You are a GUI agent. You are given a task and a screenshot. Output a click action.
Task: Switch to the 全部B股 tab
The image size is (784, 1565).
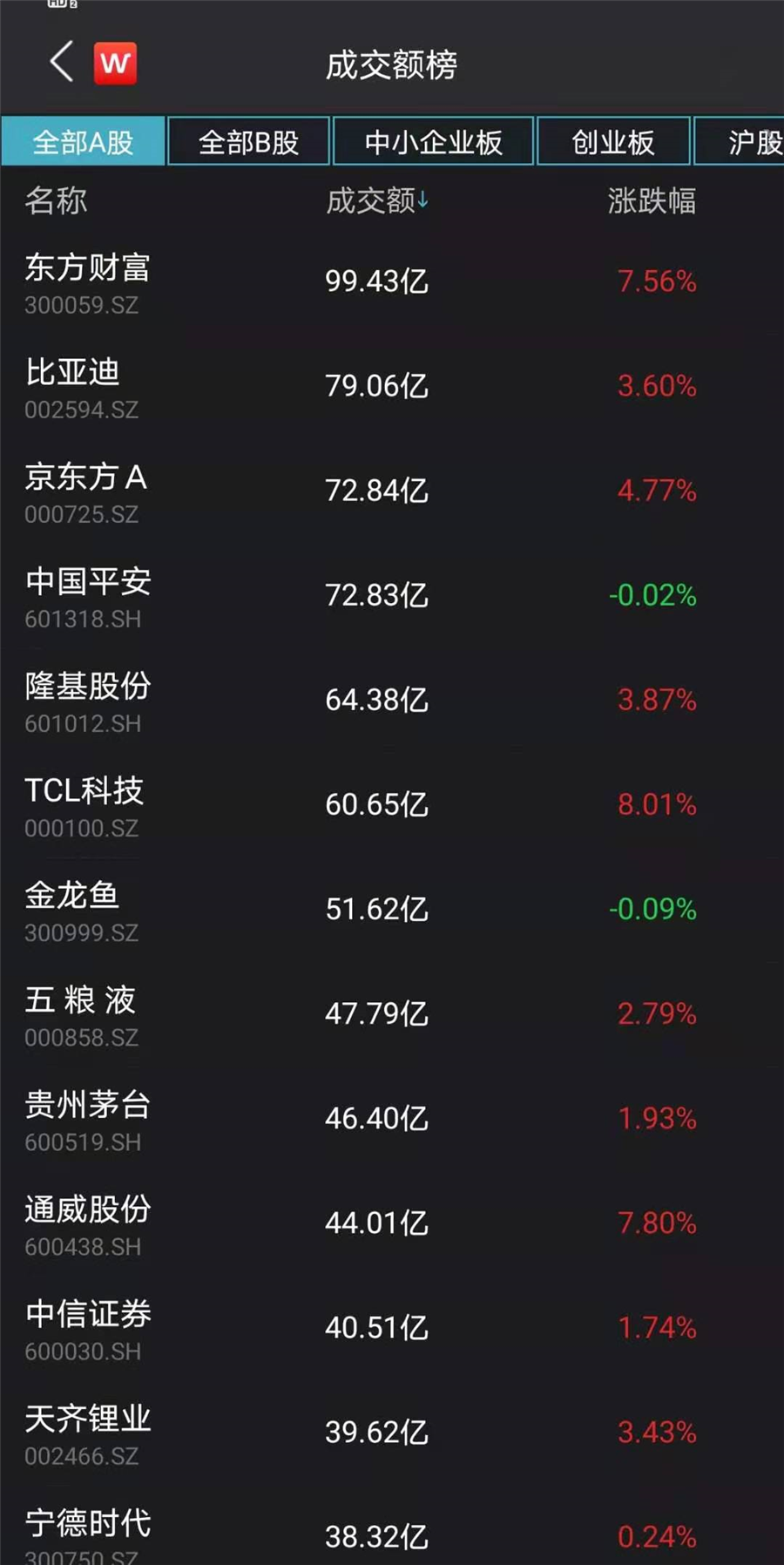[248, 141]
